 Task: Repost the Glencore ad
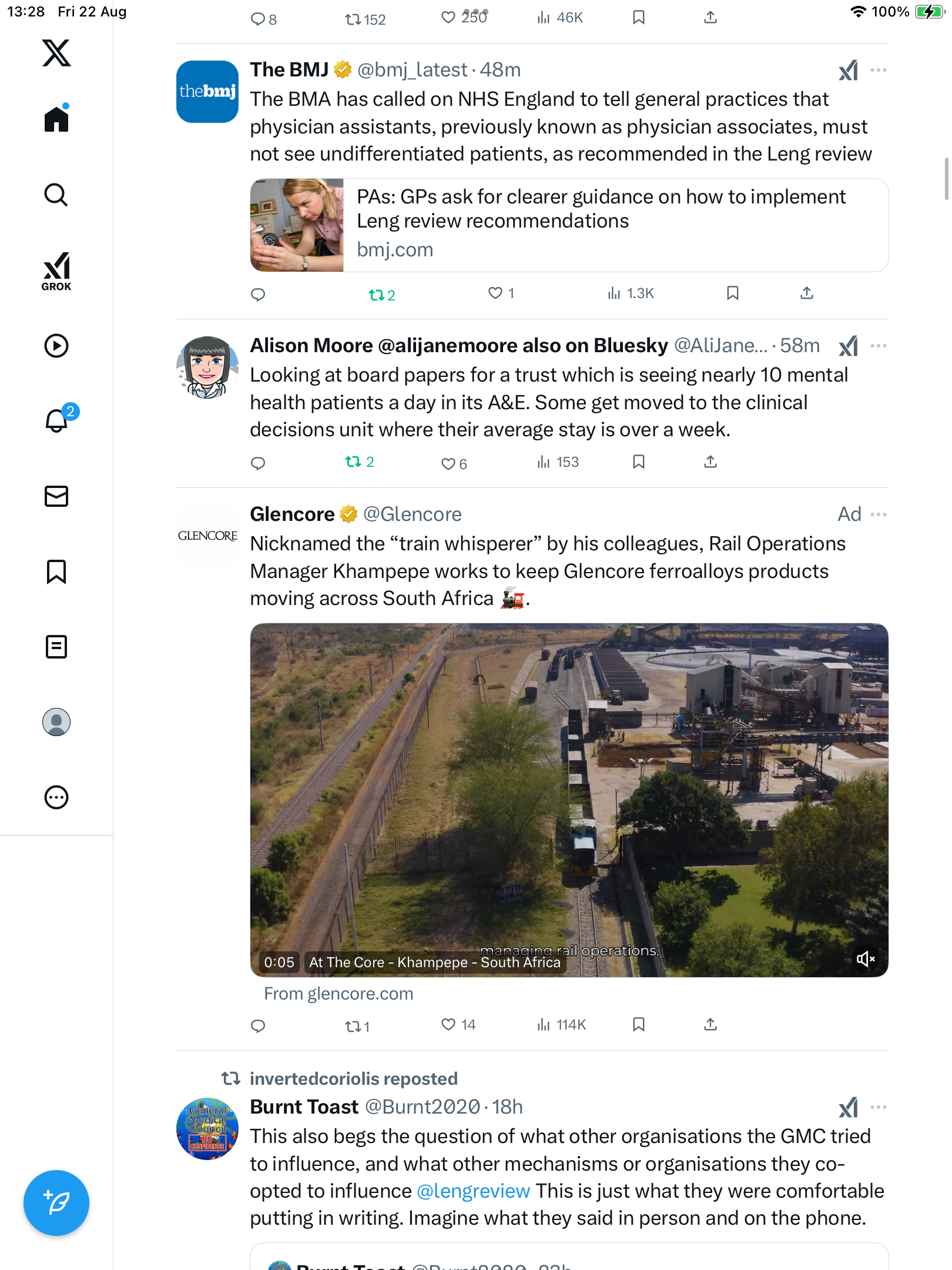click(354, 1027)
